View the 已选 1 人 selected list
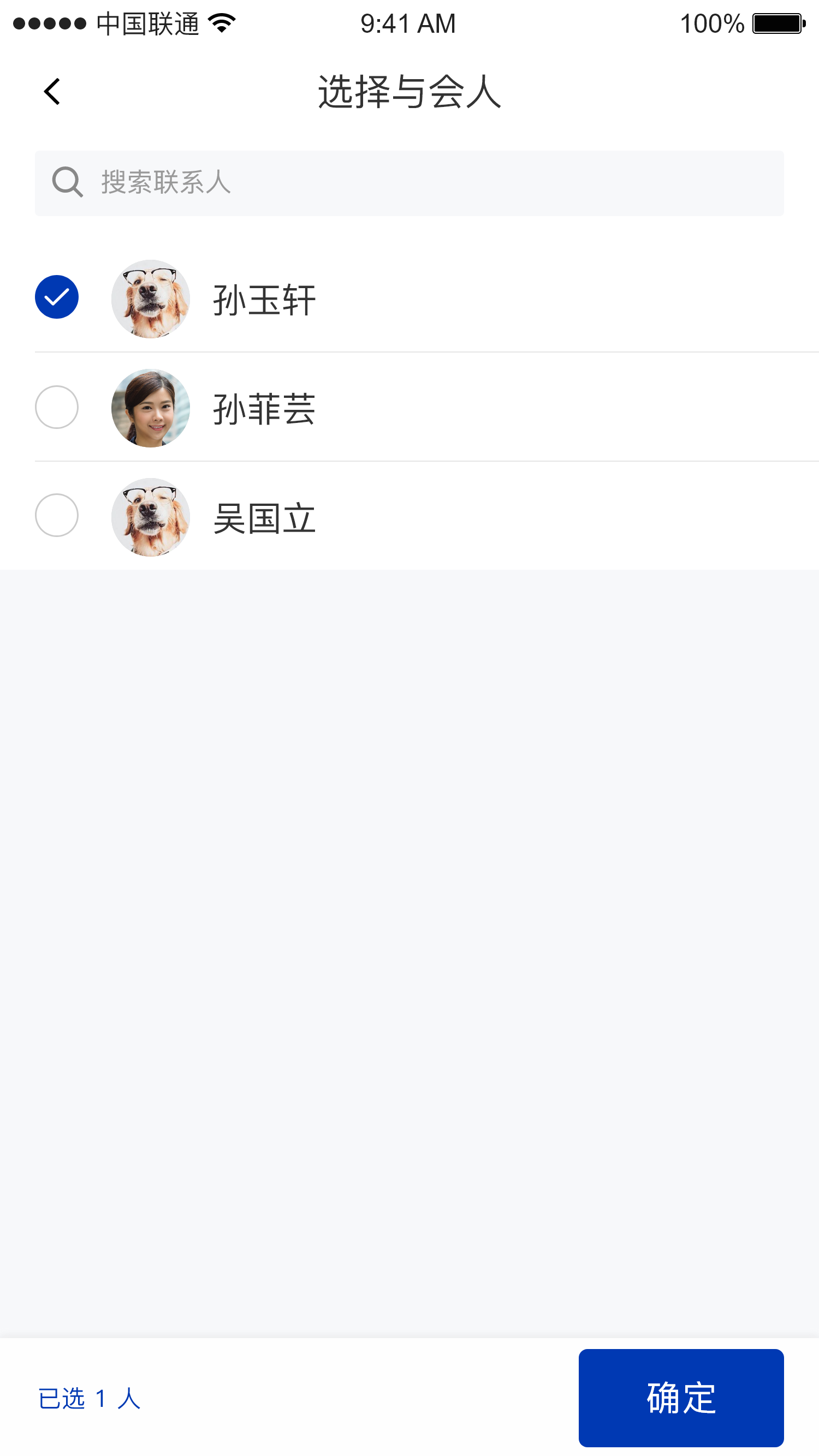Image resolution: width=819 pixels, height=1456 pixels. pos(90,1398)
